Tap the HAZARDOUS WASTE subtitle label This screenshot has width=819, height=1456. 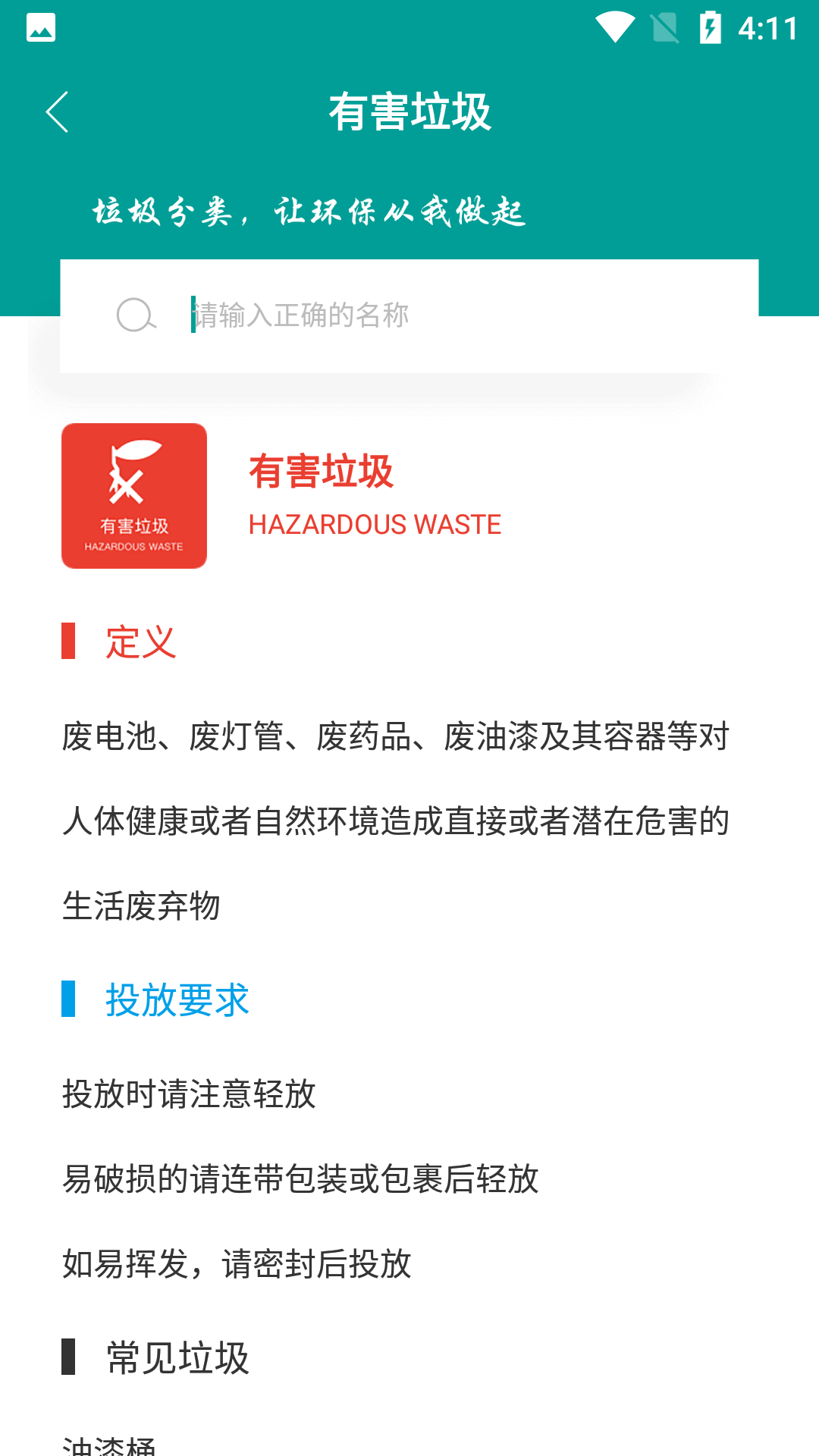coord(375,524)
